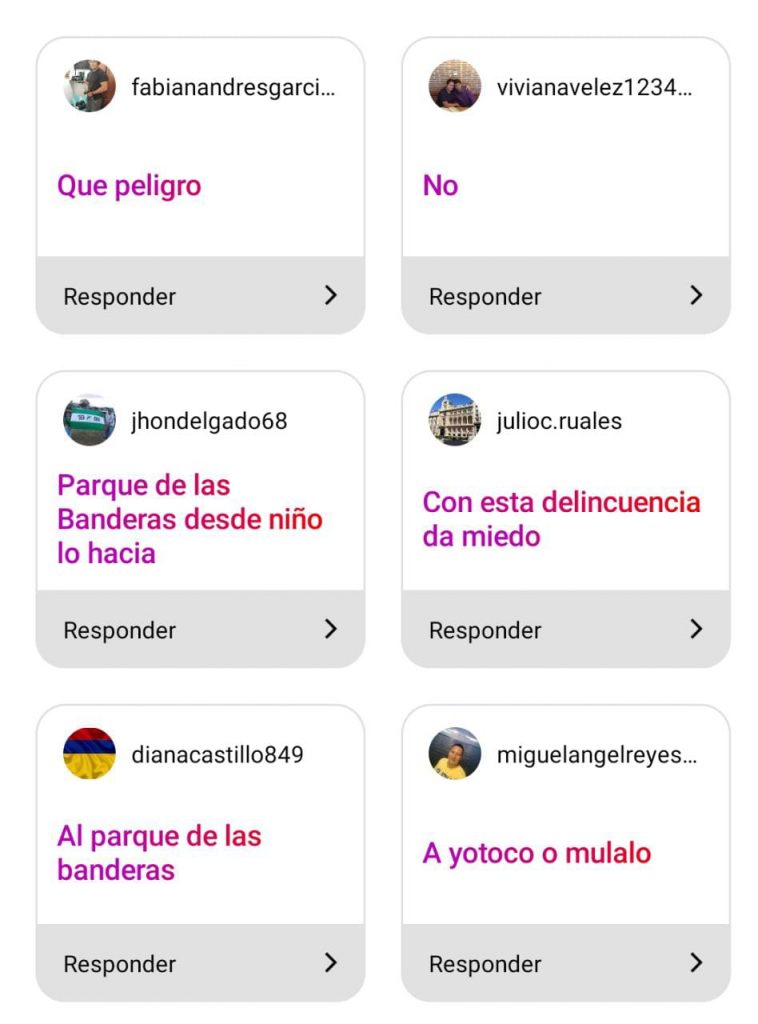View the "Al parque de las banderas" response
Image resolution: width=758 pixels, height=1024 pixels.
click(159, 853)
